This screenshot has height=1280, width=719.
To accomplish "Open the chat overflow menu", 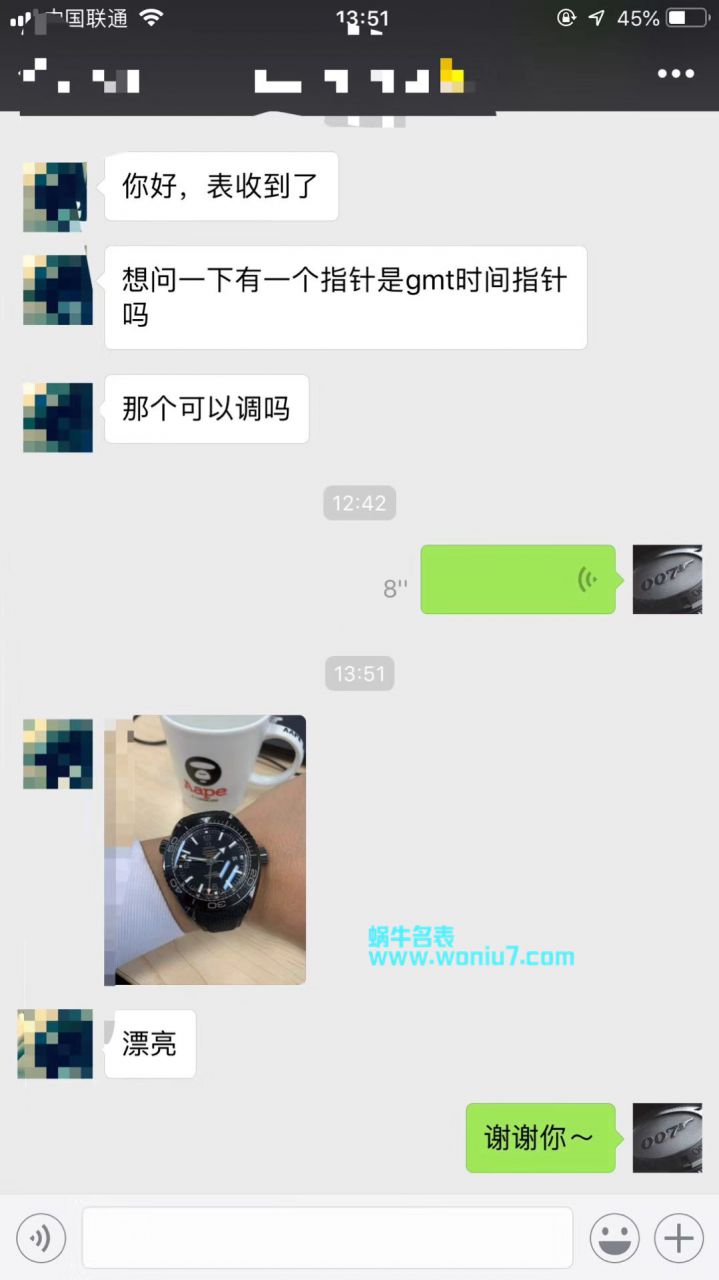I will (x=675, y=74).
